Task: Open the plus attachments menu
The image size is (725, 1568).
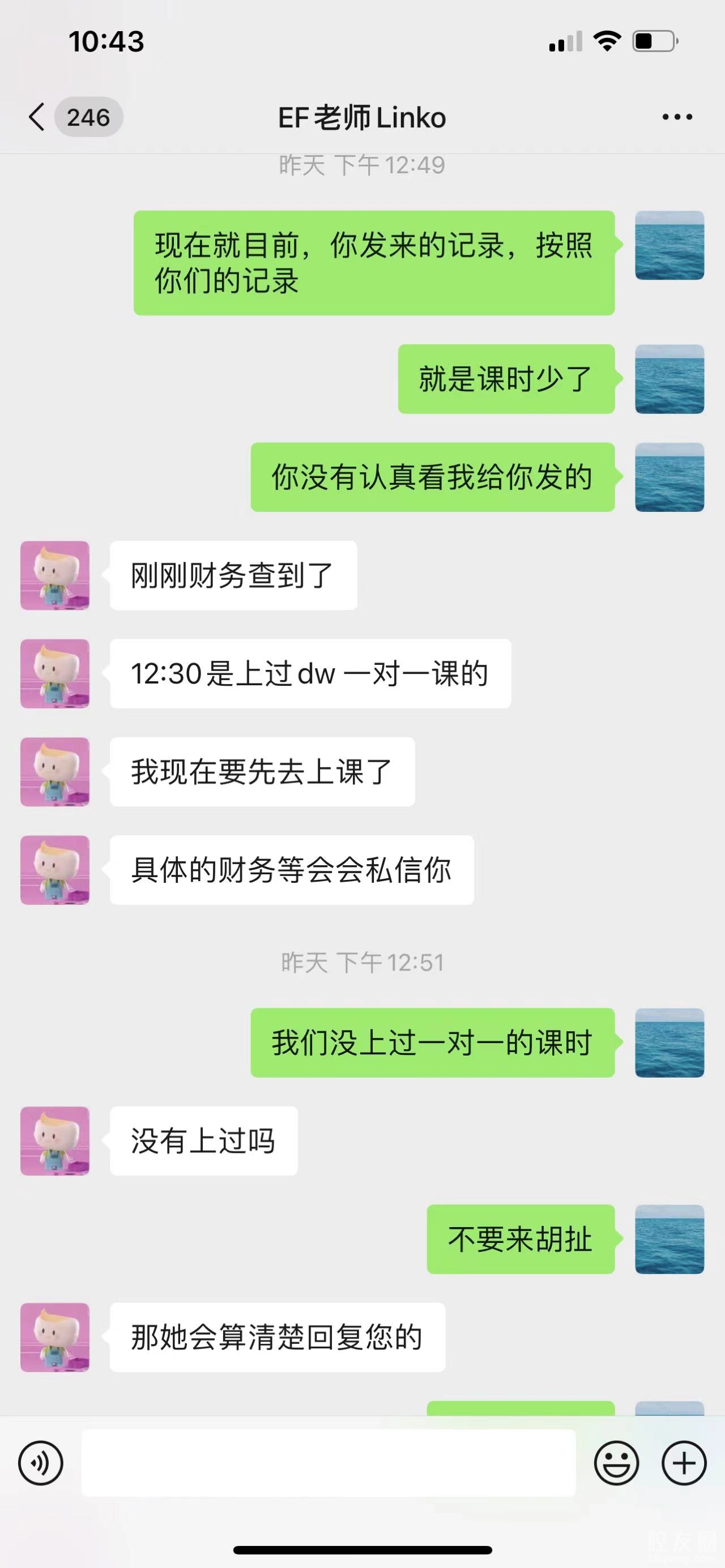Action: point(684,1463)
